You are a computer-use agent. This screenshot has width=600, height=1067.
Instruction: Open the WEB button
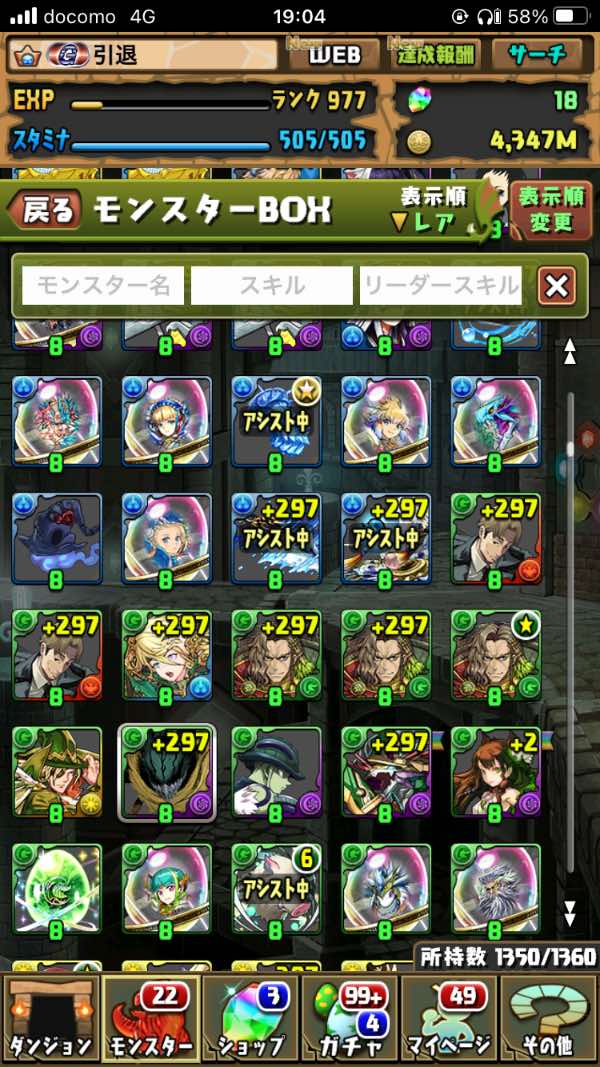coord(333,55)
